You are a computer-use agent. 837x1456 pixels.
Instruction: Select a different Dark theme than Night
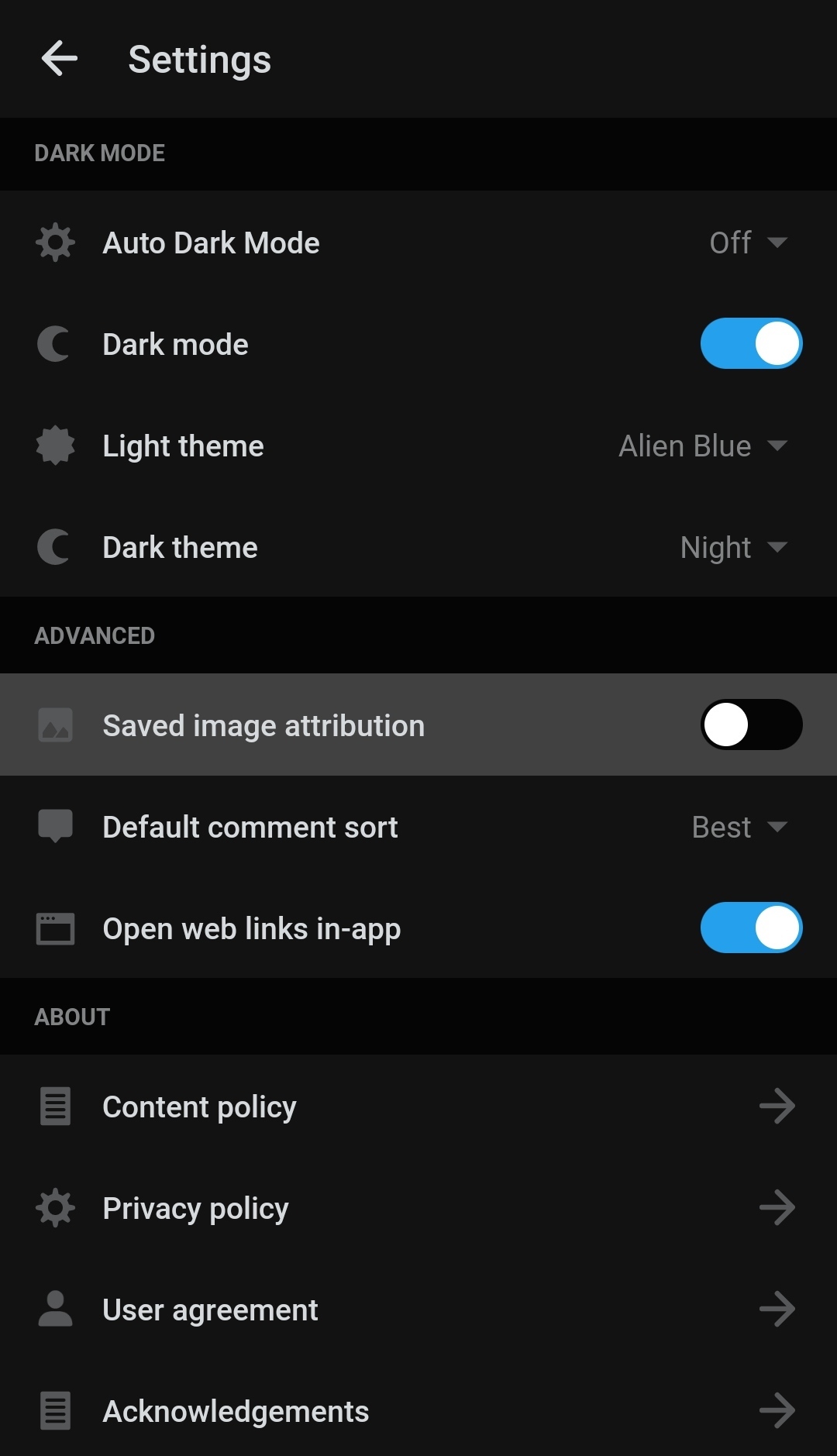(x=732, y=547)
